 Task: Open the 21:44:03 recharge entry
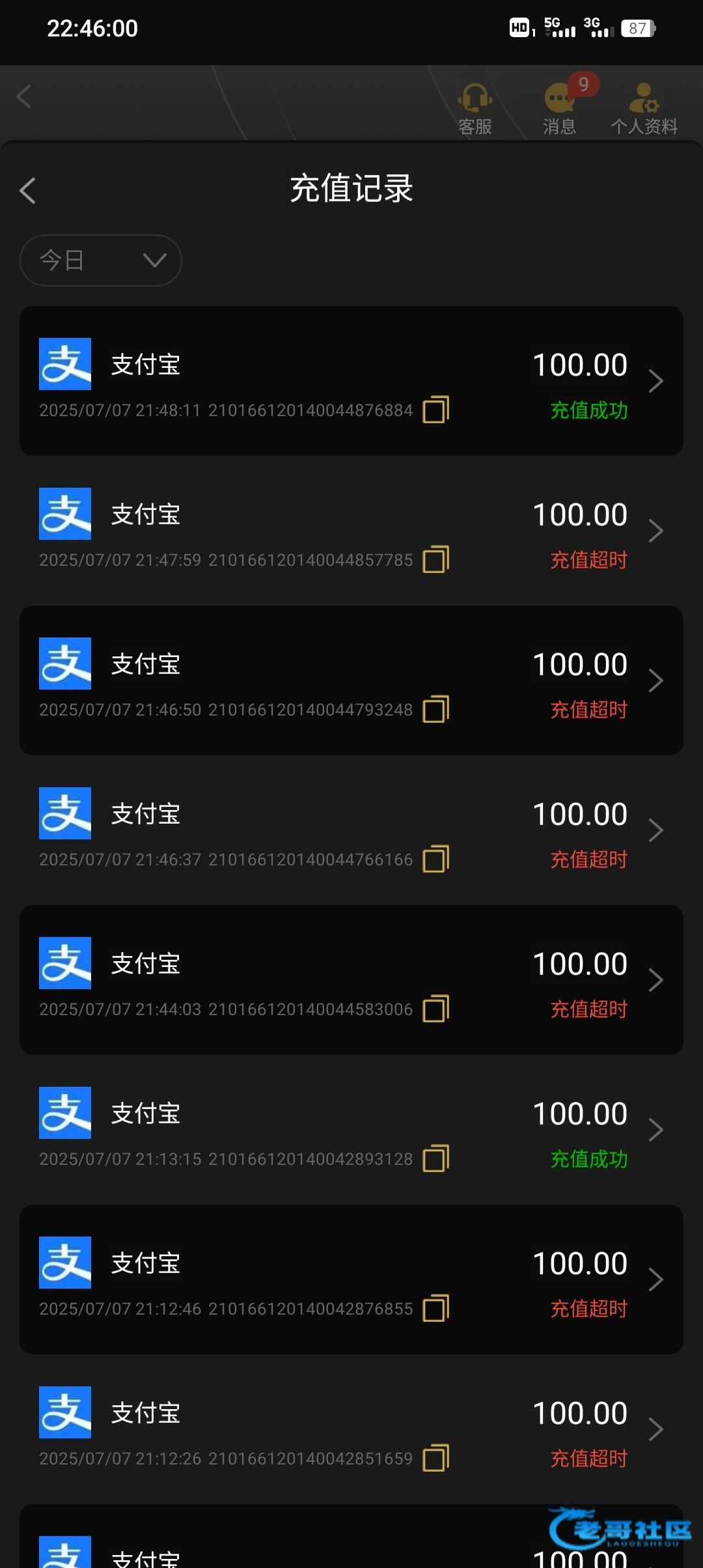[351, 980]
